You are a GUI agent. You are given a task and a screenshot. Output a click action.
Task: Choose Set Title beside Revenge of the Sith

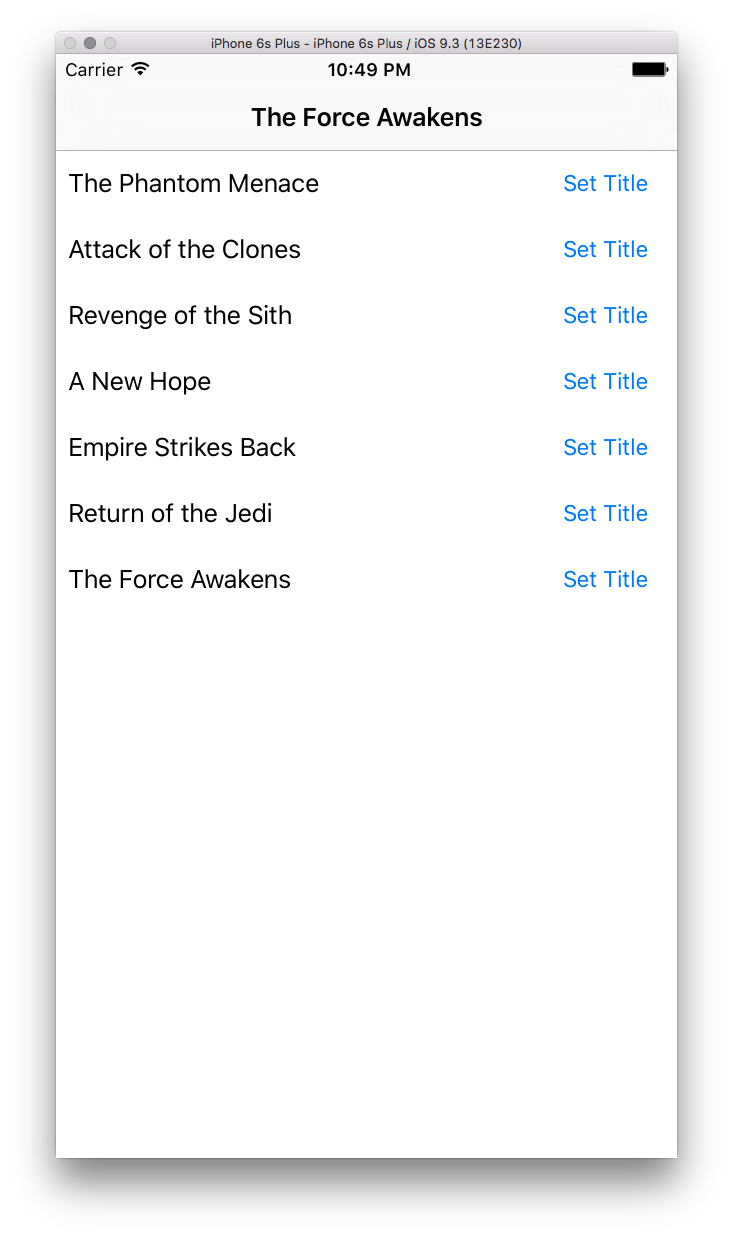[605, 315]
